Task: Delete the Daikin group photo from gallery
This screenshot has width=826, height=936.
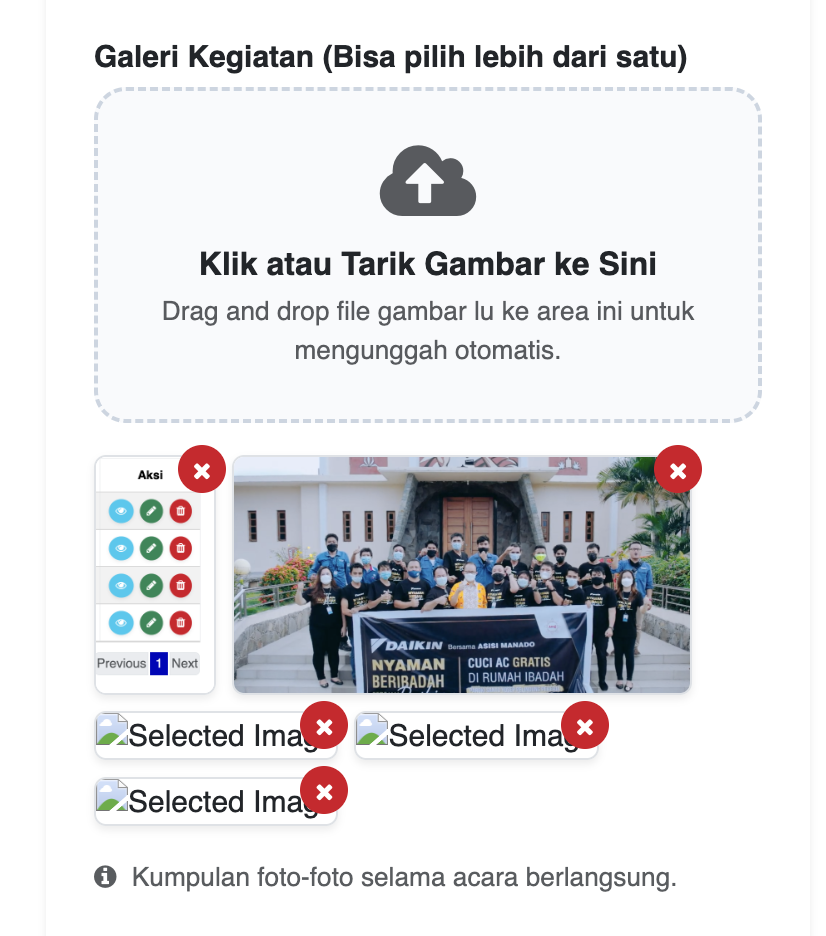Action: tap(678, 470)
